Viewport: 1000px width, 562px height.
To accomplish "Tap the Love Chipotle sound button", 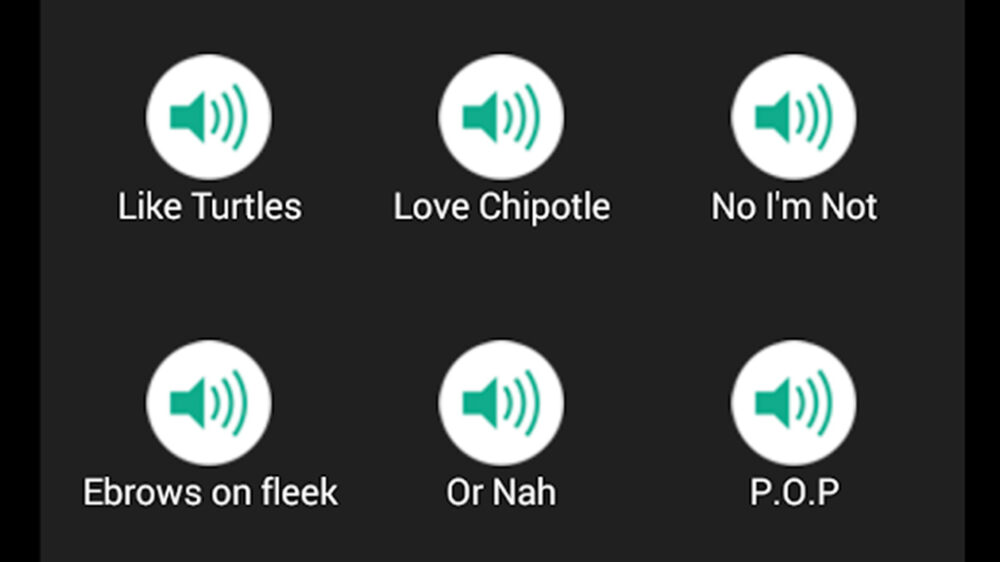I will [x=501, y=117].
